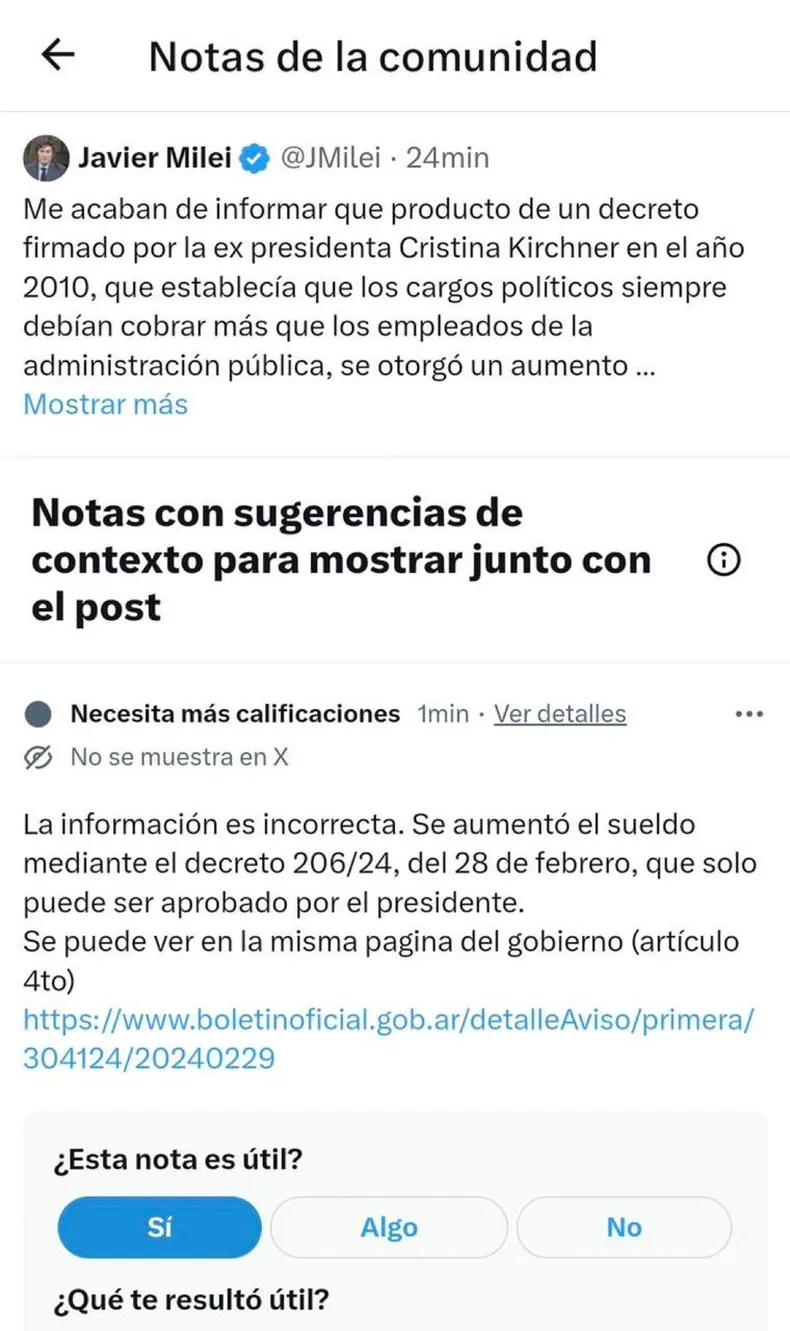Open Javier Milei's profile picture

45,157
